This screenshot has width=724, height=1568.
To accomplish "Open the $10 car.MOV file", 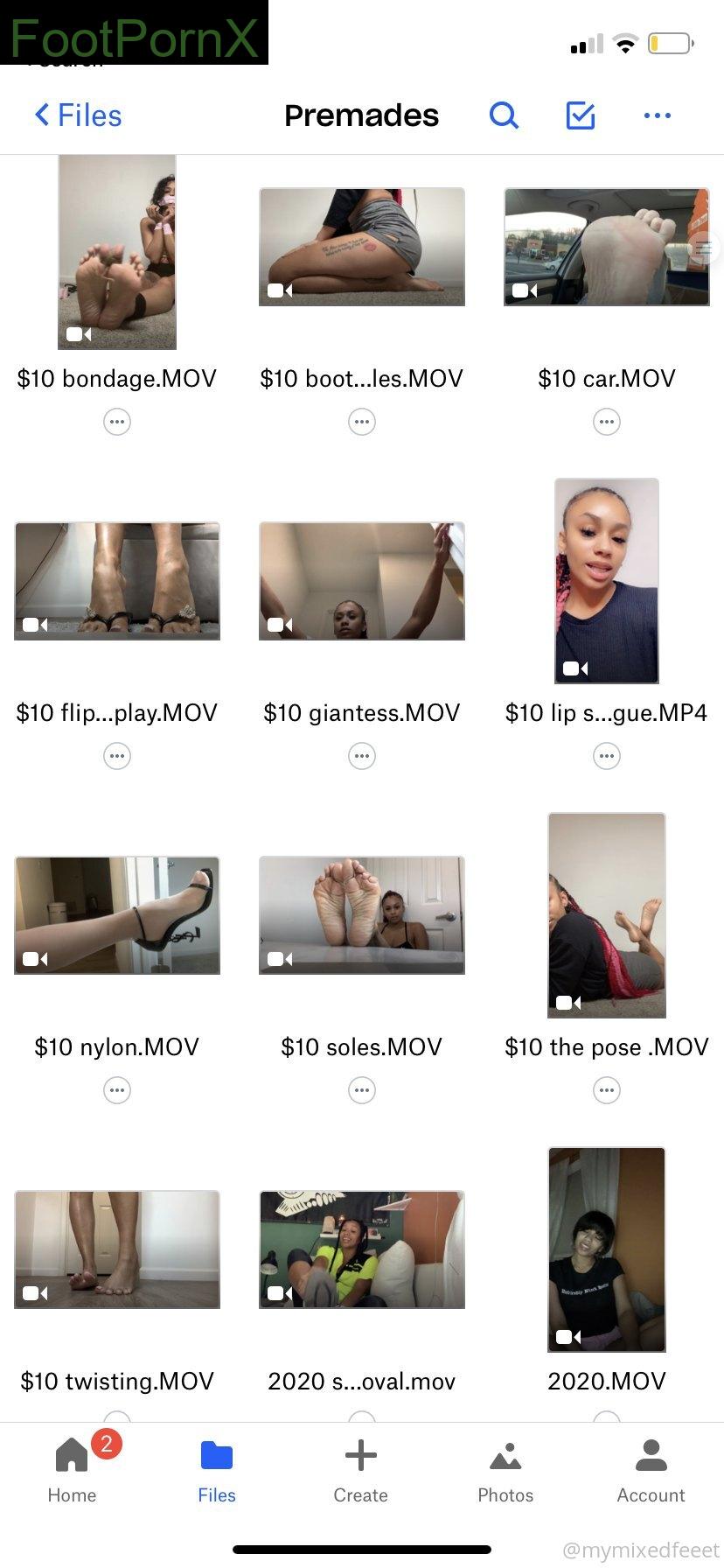I will (x=607, y=247).
